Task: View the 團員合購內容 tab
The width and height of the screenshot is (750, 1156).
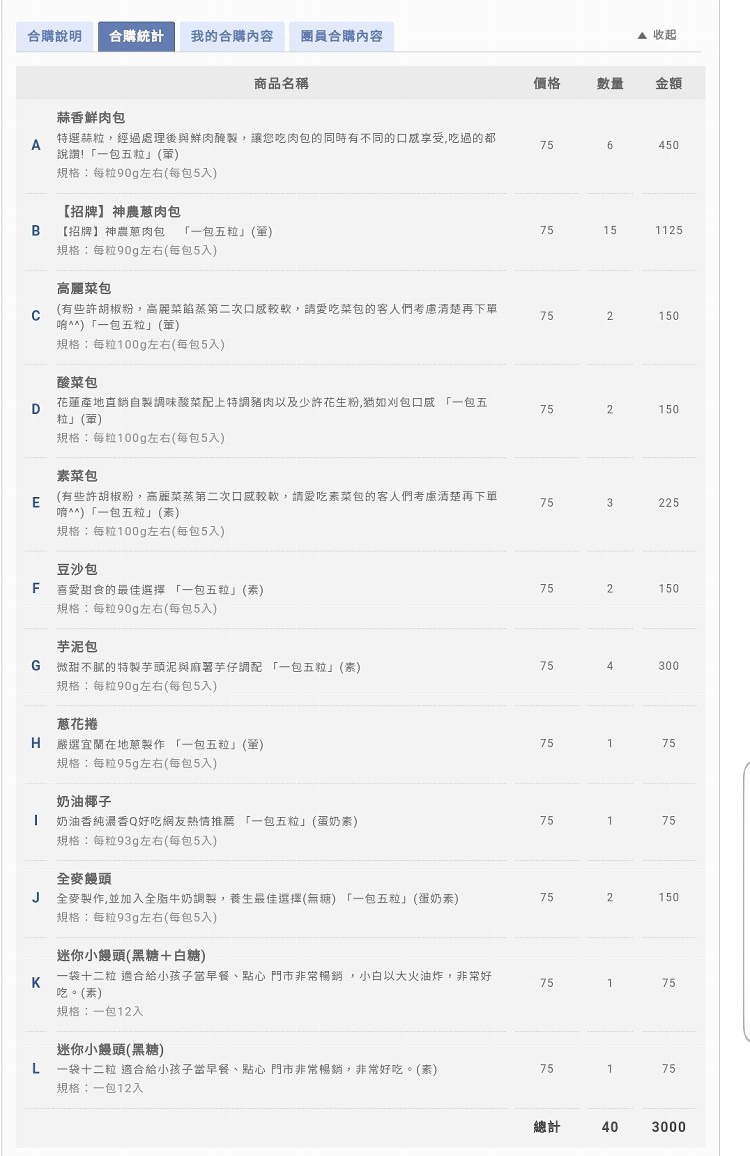Action: click(341, 36)
